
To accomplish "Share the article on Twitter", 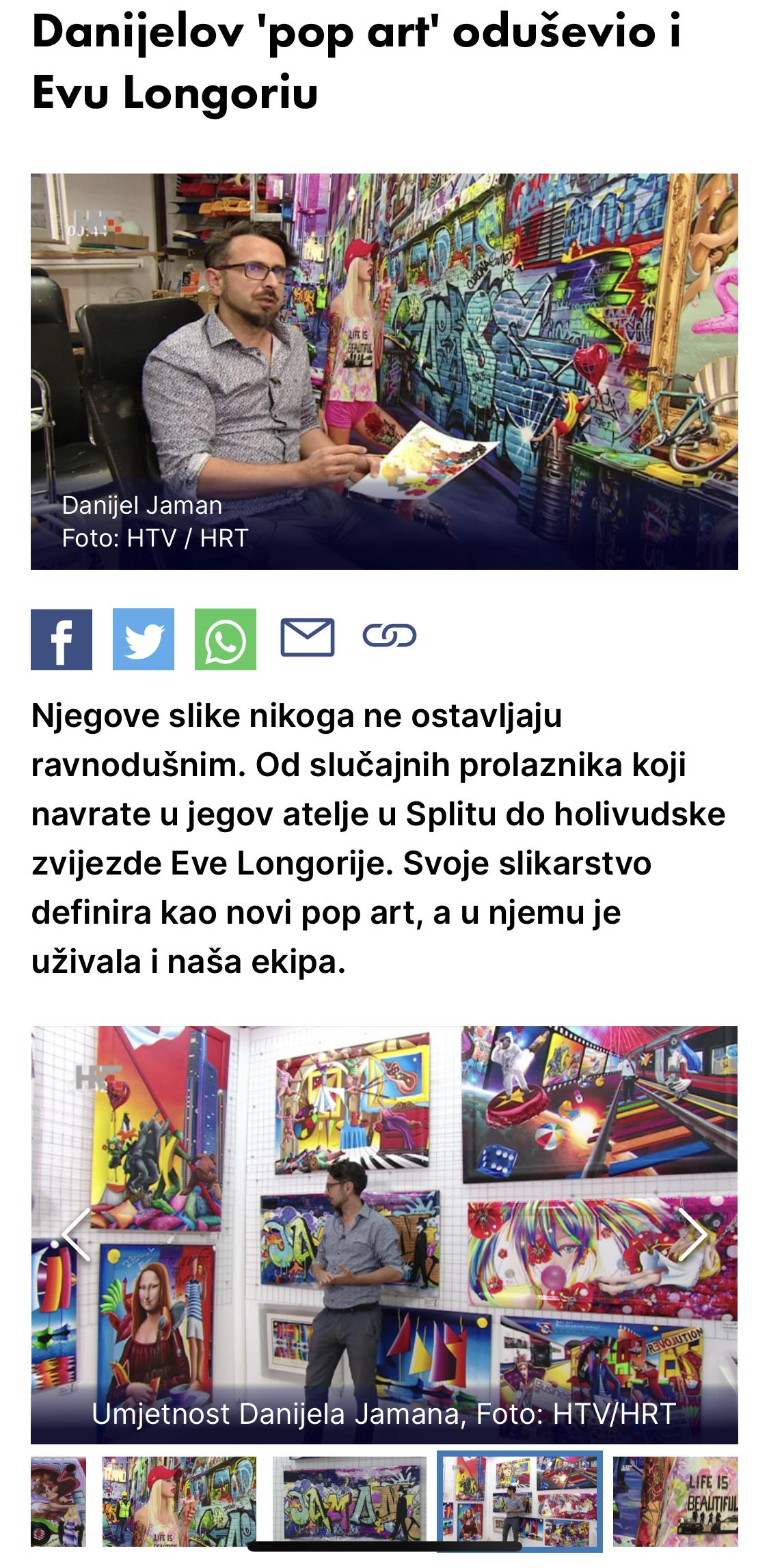I will point(144,639).
